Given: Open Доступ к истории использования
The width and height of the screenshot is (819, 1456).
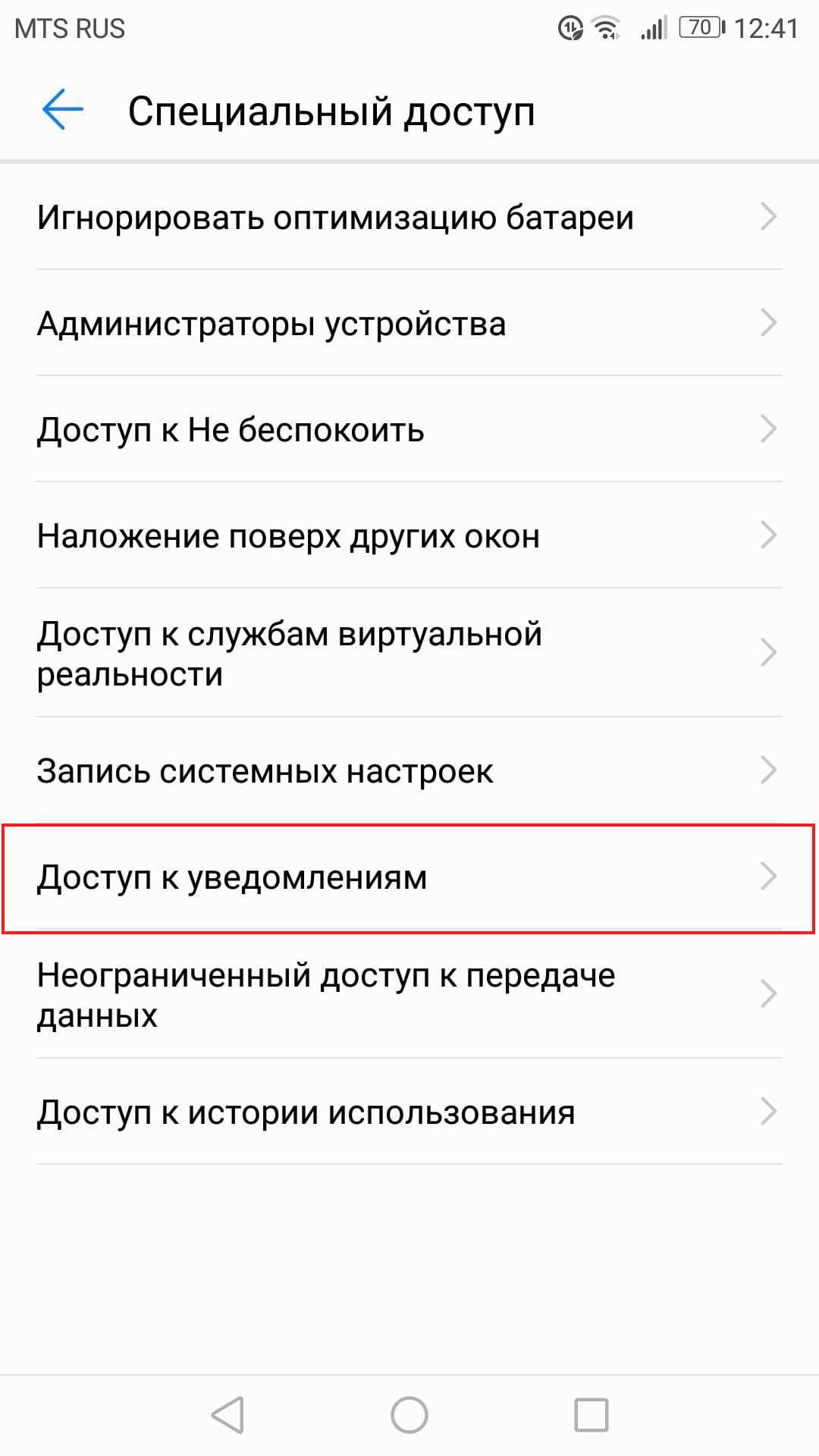Looking at the screenshot, I should point(409,1112).
